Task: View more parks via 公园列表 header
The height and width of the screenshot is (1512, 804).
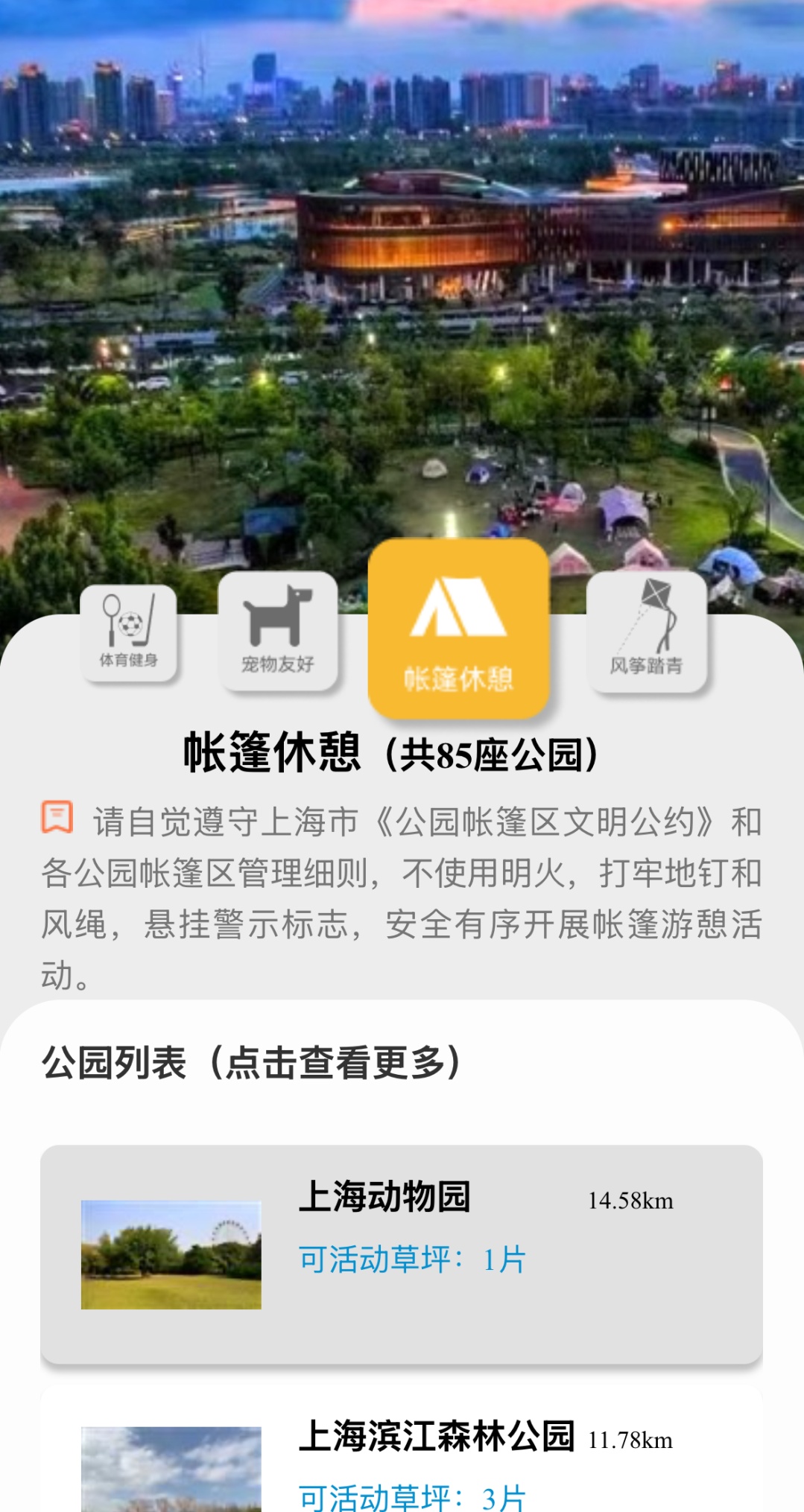Action: 252,1062
